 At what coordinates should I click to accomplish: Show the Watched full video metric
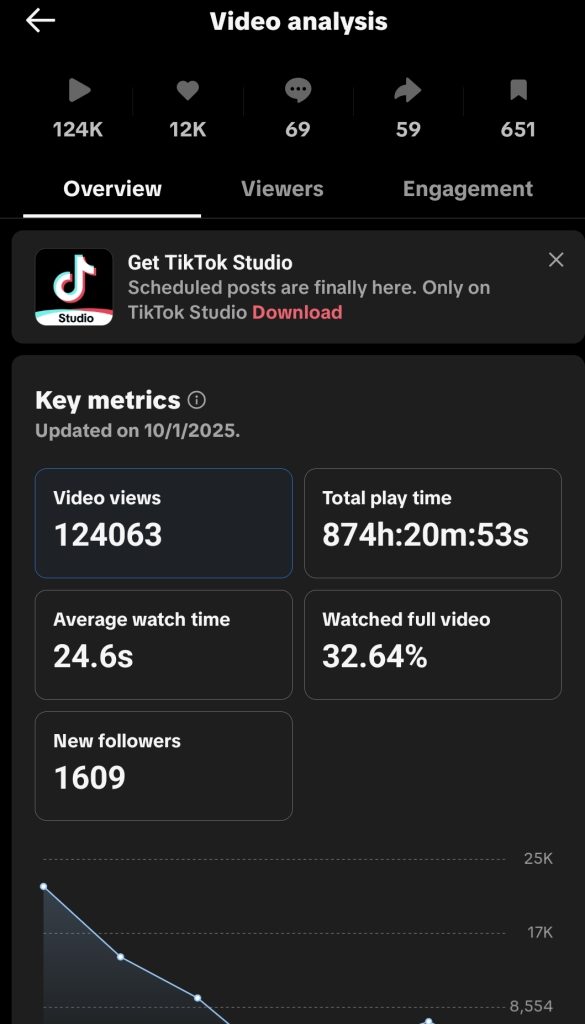pos(432,645)
